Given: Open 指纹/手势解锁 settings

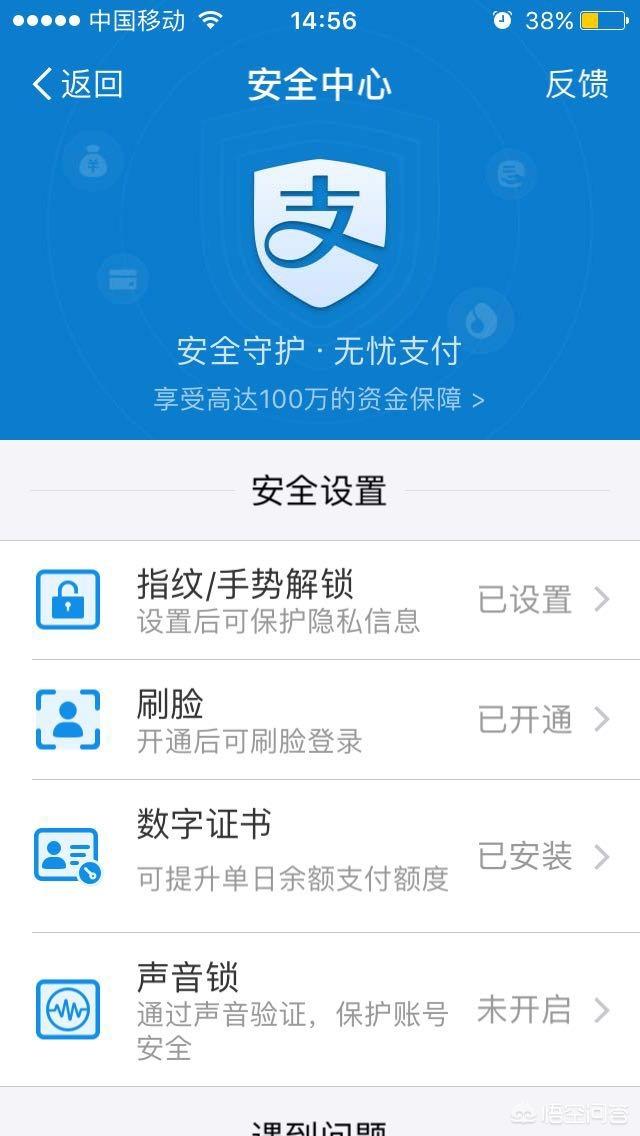Looking at the screenshot, I should coord(320,600).
